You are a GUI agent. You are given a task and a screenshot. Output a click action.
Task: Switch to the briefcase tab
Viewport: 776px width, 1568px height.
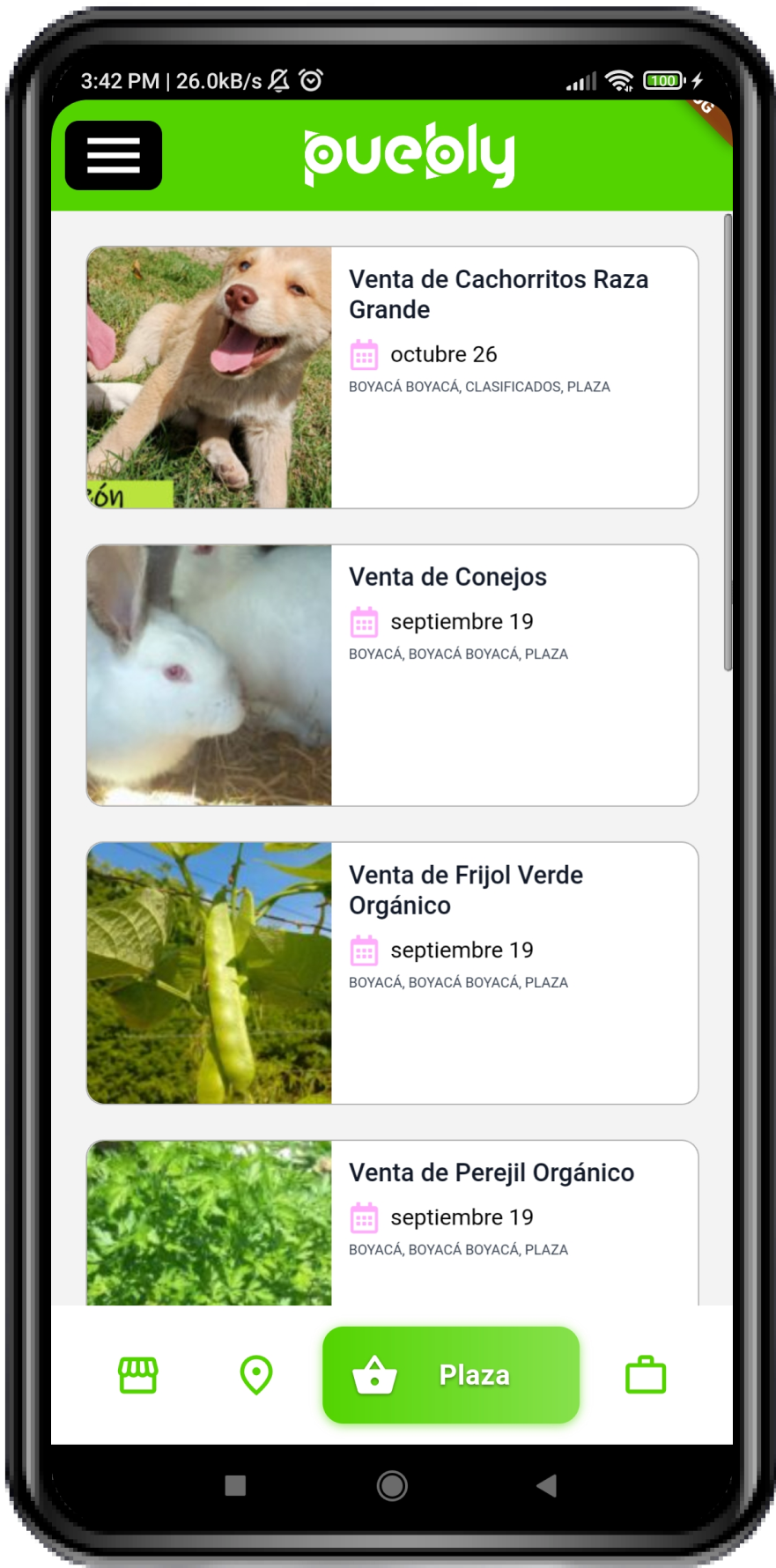[646, 1375]
